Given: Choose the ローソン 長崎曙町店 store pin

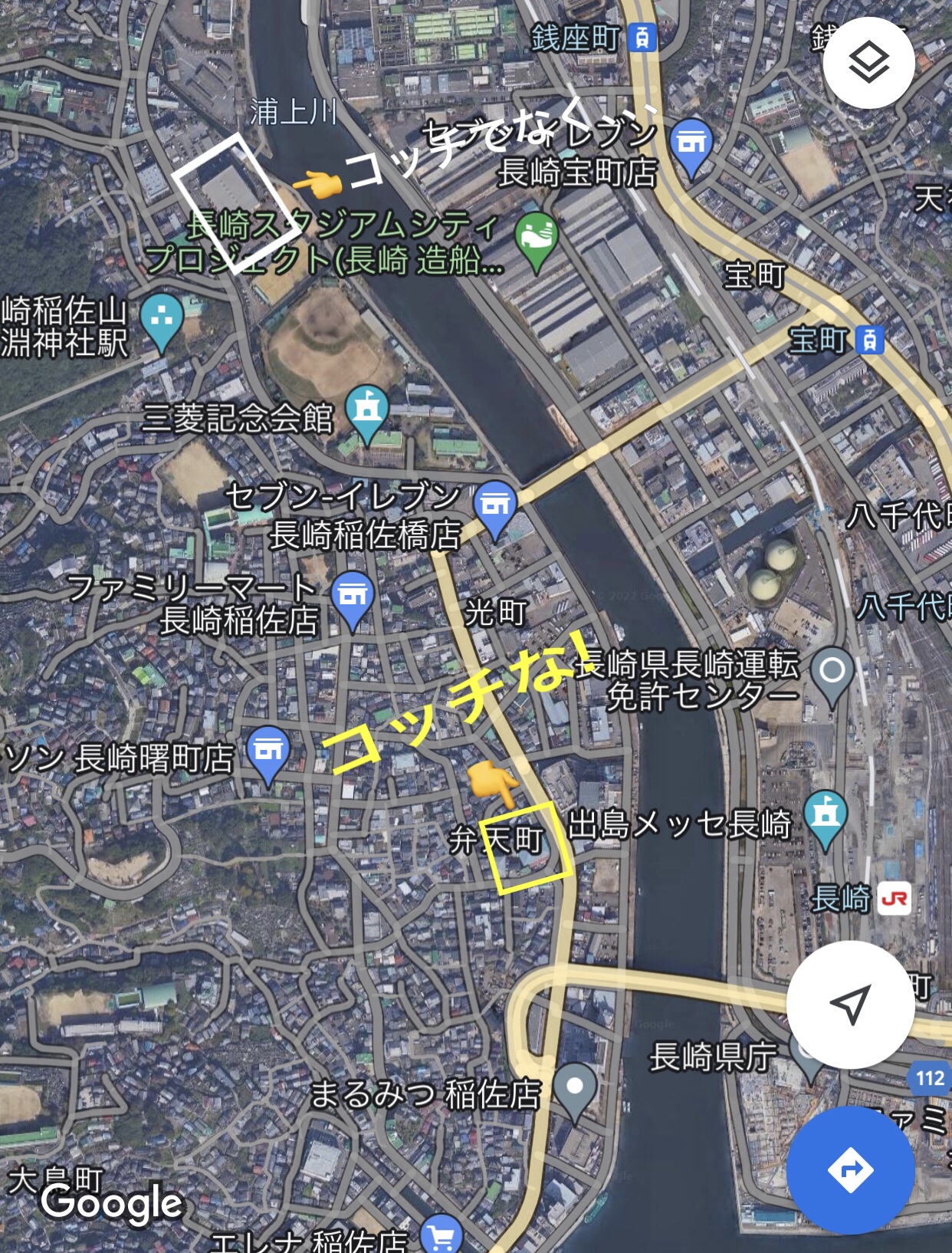Looking at the screenshot, I should click(x=268, y=751).
